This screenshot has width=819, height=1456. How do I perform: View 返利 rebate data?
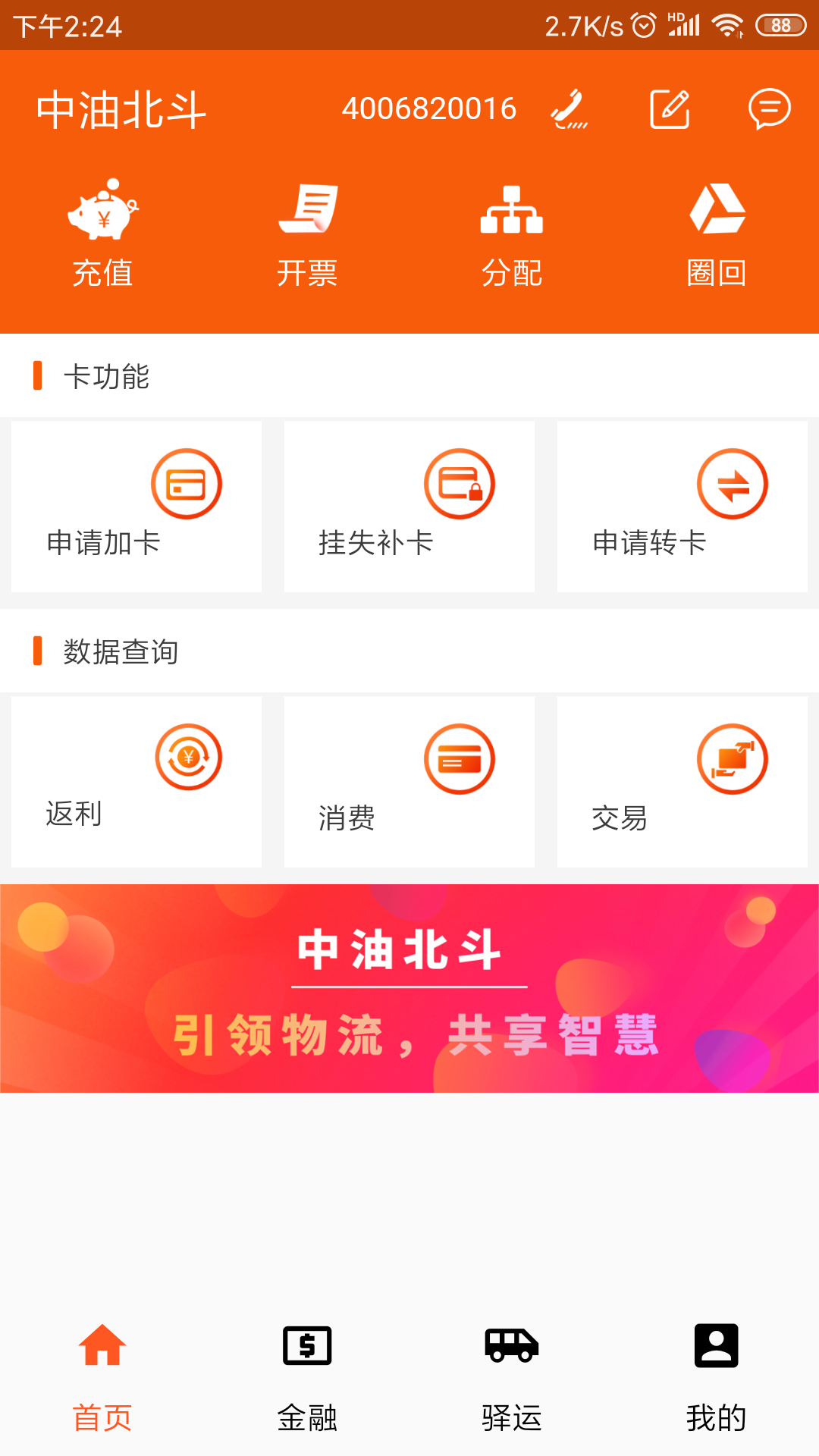pos(136,782)
